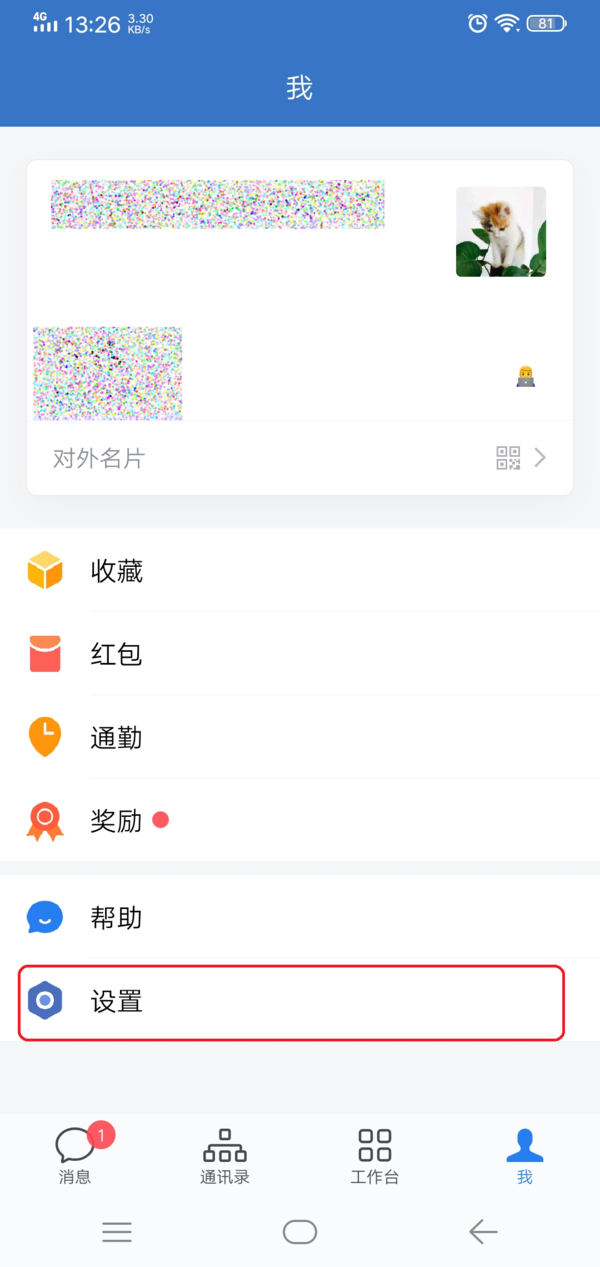Image resolution: width=600 pixels, height=1267 pixels.
Task: Select the 我 profile tab
Action: [524, 1156]
